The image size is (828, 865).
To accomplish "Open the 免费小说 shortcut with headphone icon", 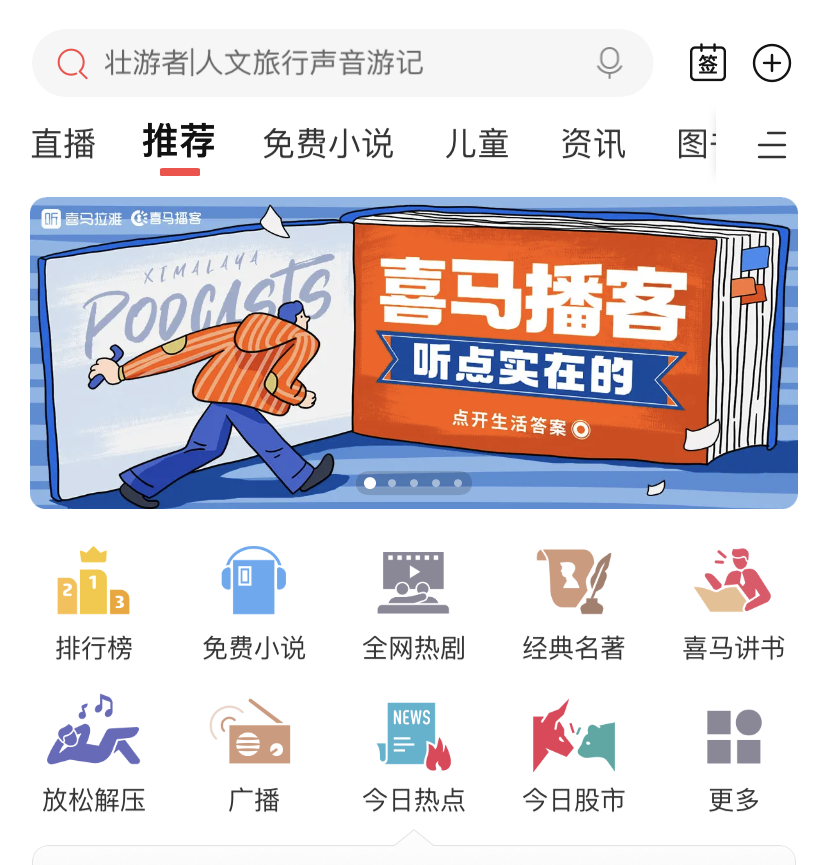I will (x=254, y=605).
